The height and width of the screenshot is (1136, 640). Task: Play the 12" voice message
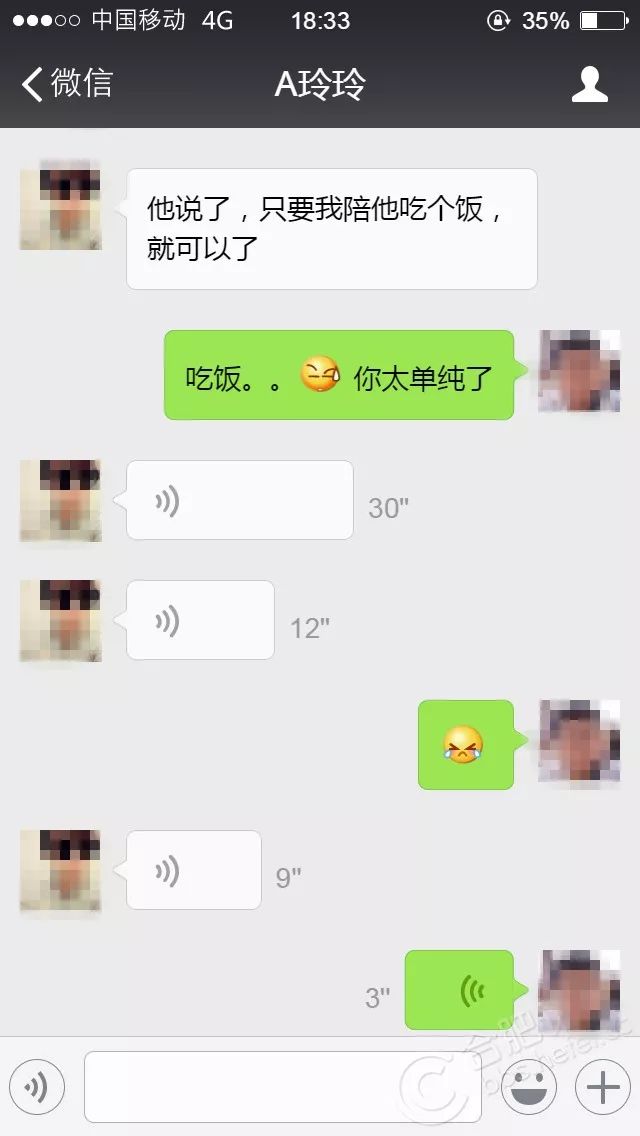(x=200, y=620)
